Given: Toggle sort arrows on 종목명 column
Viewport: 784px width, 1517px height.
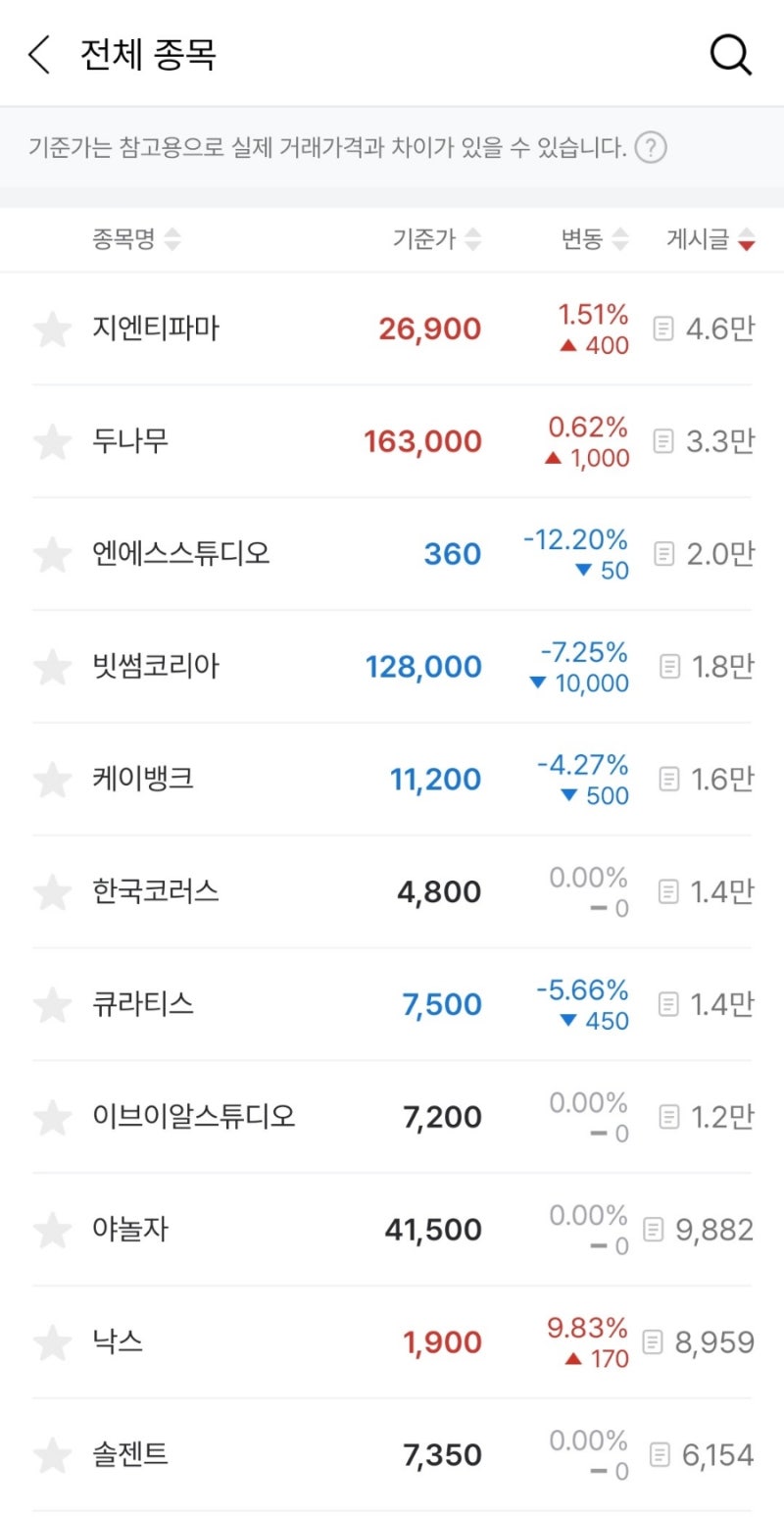Looking at the screenshot, I should (x=172, y=239).
